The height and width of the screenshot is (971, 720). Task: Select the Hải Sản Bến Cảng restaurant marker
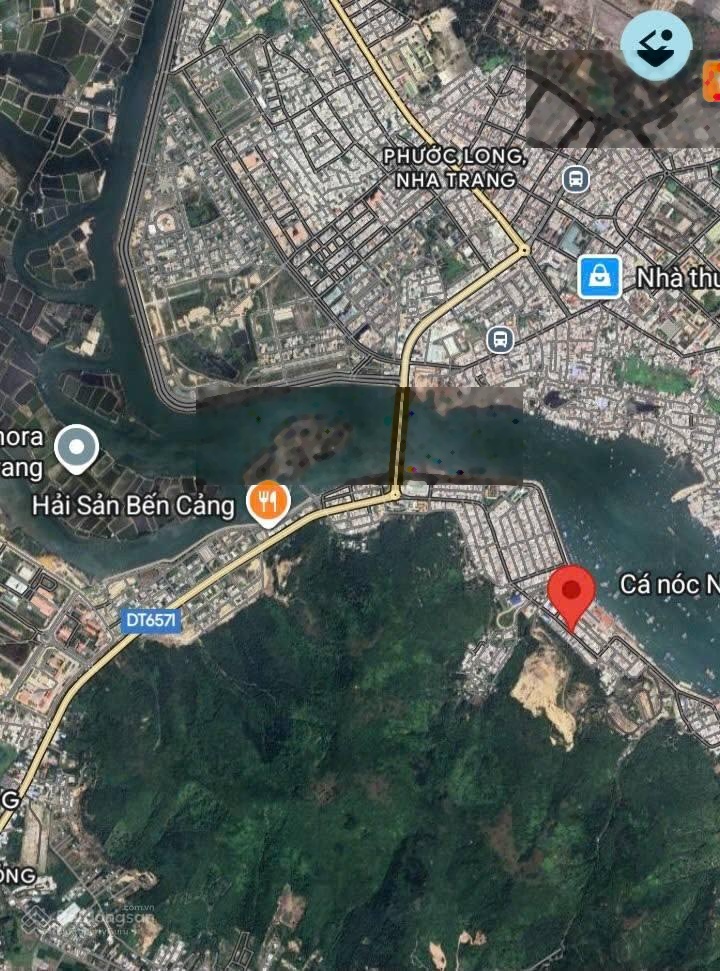[x=268, y=502]
